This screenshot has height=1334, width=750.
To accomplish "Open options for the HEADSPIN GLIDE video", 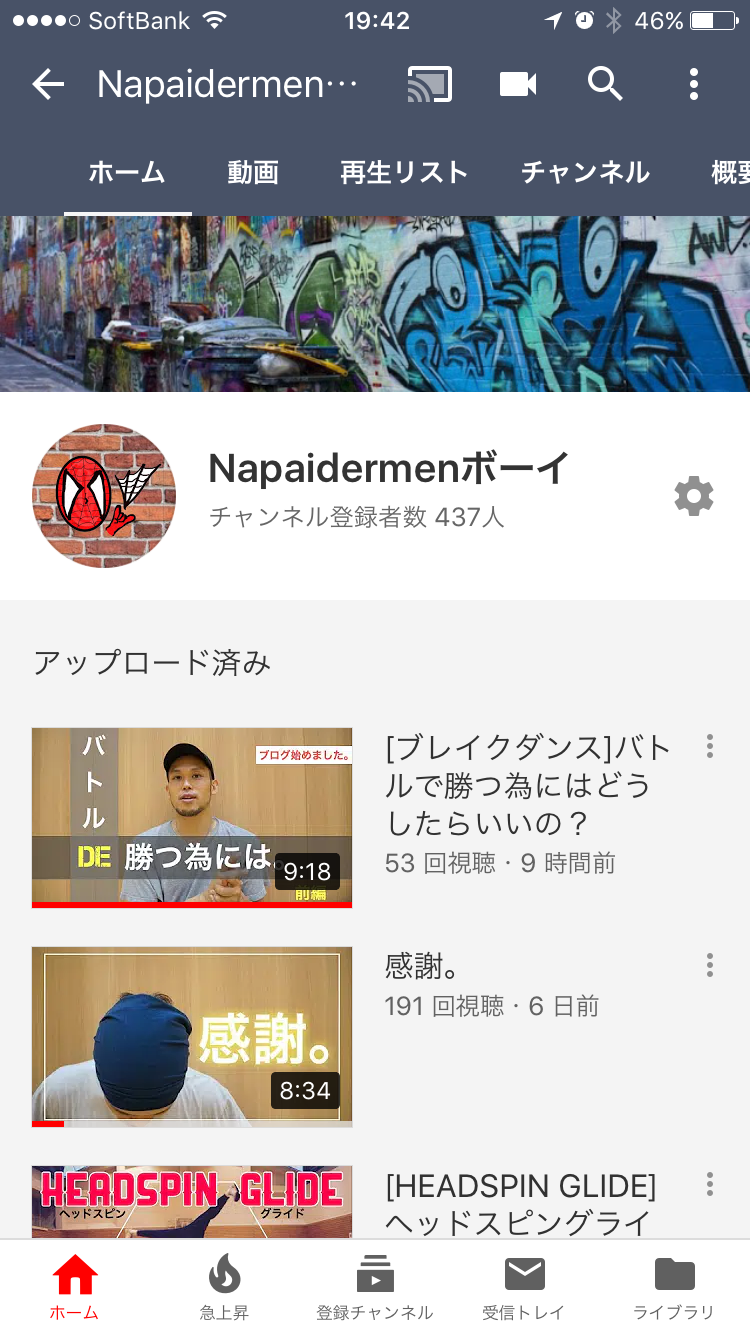I will click(x=710, y=1185).
